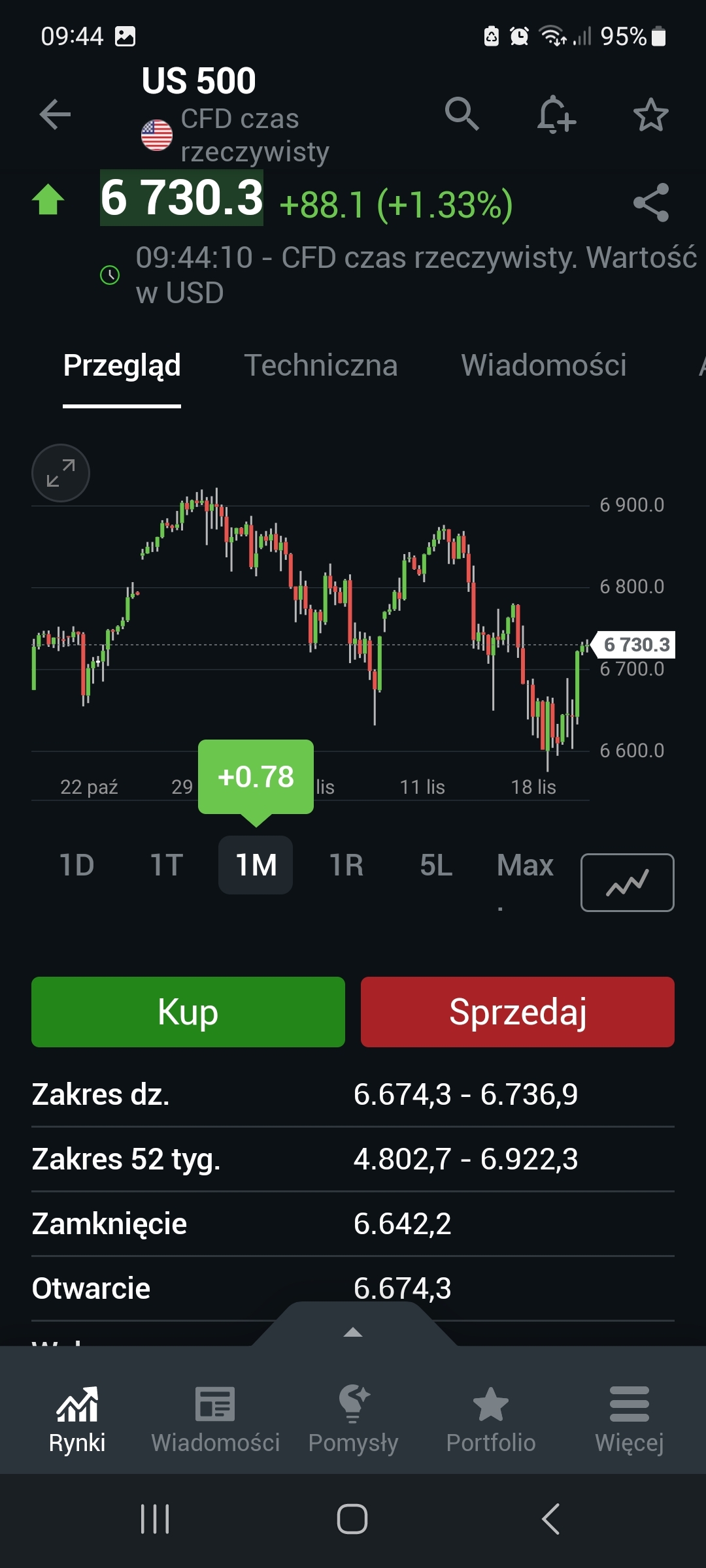
Task: Expand the bottom panel arrow
Action: [353, 1331]
